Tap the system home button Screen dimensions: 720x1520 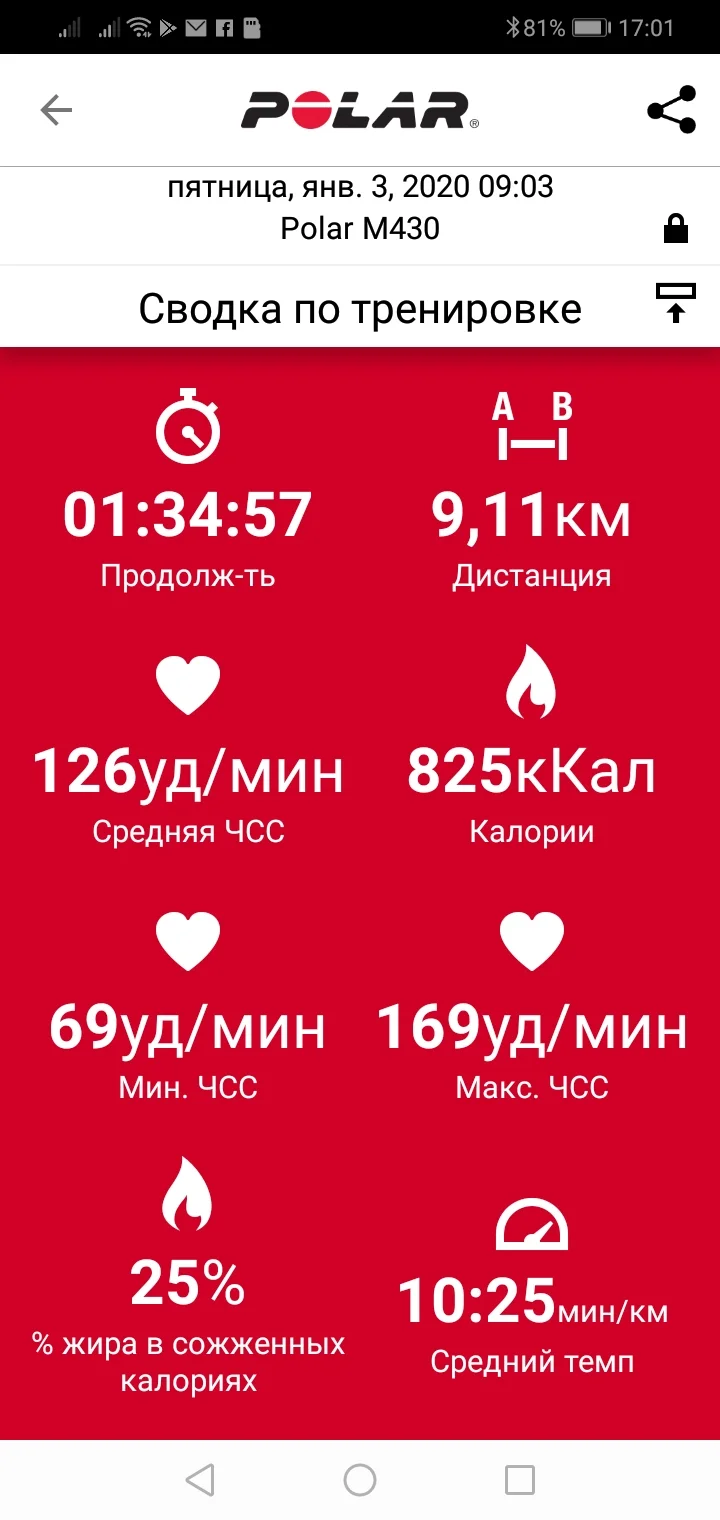[x=360, y=1479]
